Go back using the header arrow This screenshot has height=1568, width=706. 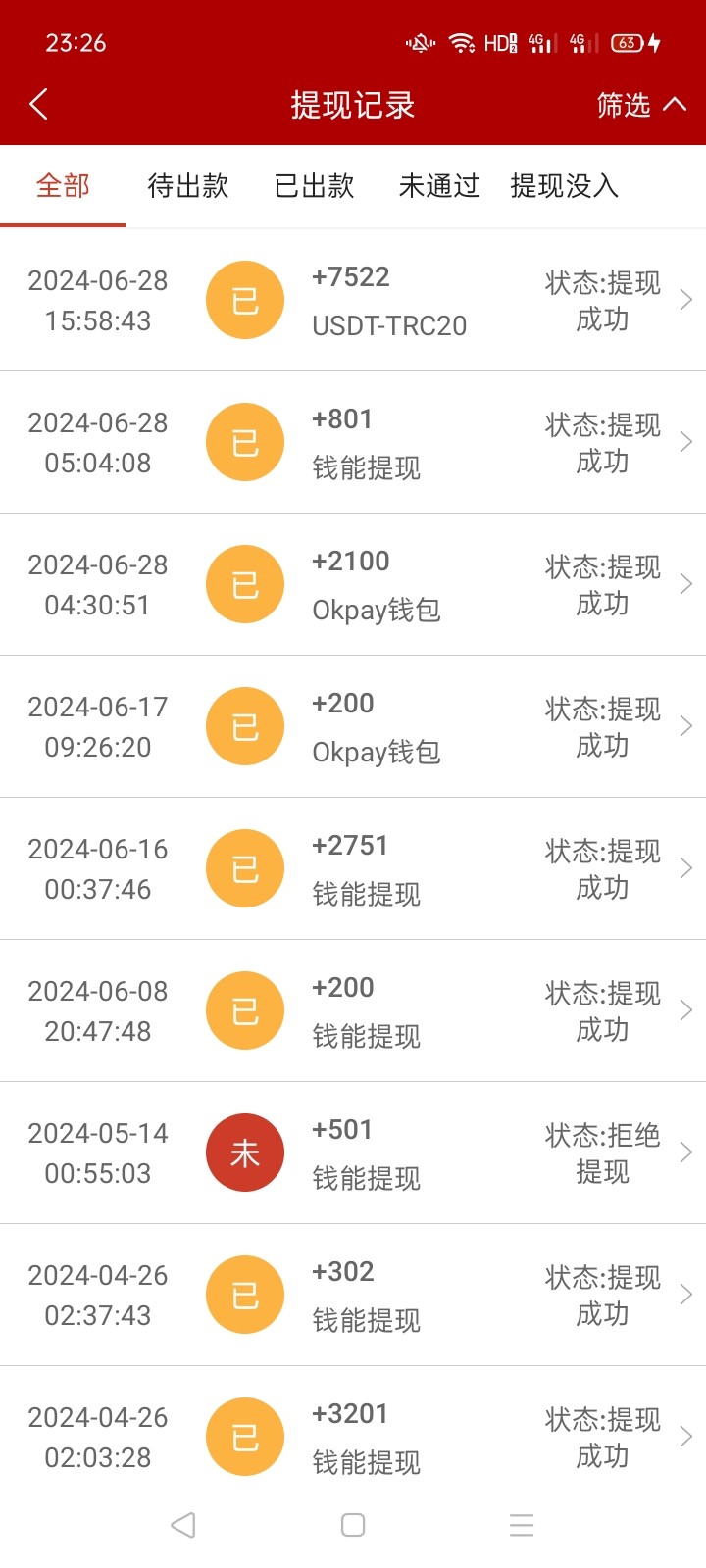point(39,104)
